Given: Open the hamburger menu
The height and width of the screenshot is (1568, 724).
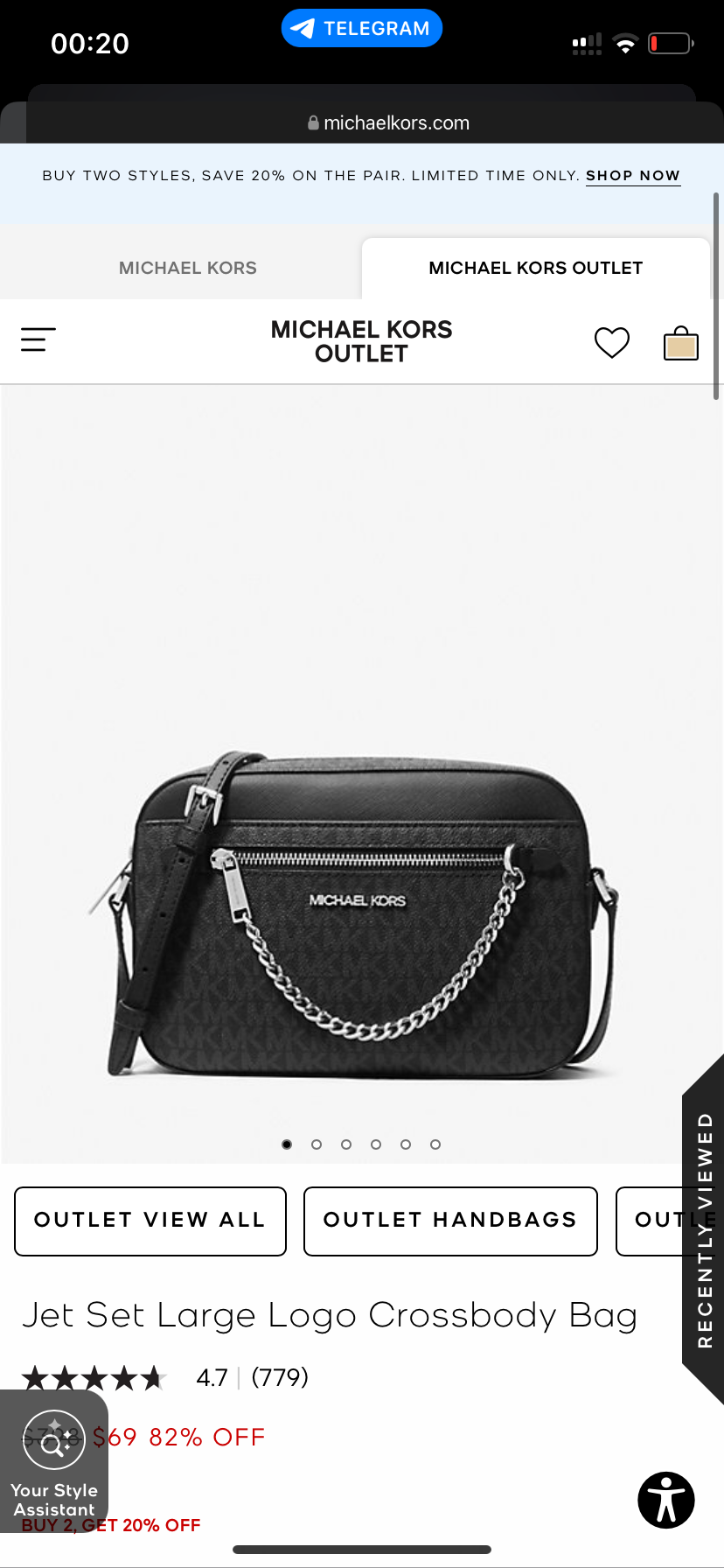Looking at the screenshot, I should [x=38, y=339].
